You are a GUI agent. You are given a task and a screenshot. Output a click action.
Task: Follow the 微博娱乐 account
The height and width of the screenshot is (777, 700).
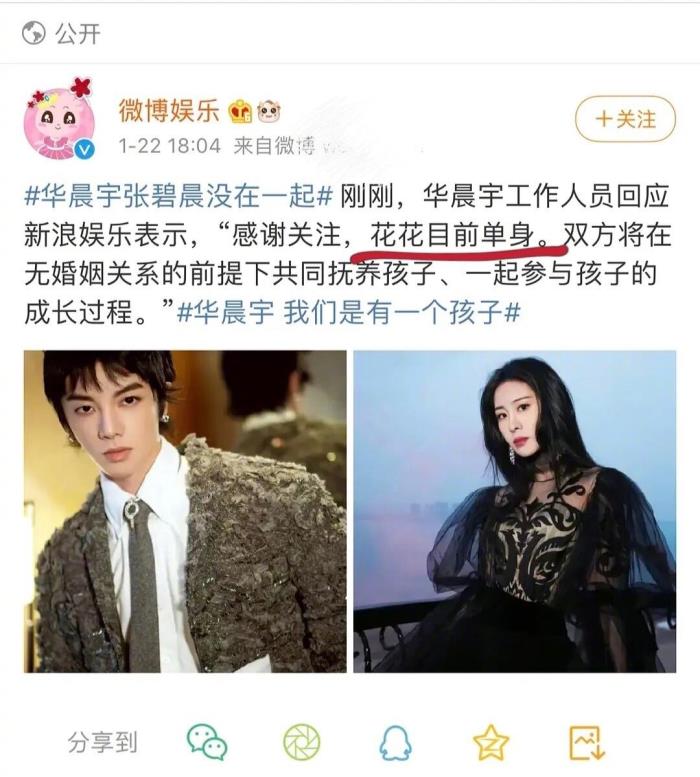(x=626, y=119)
